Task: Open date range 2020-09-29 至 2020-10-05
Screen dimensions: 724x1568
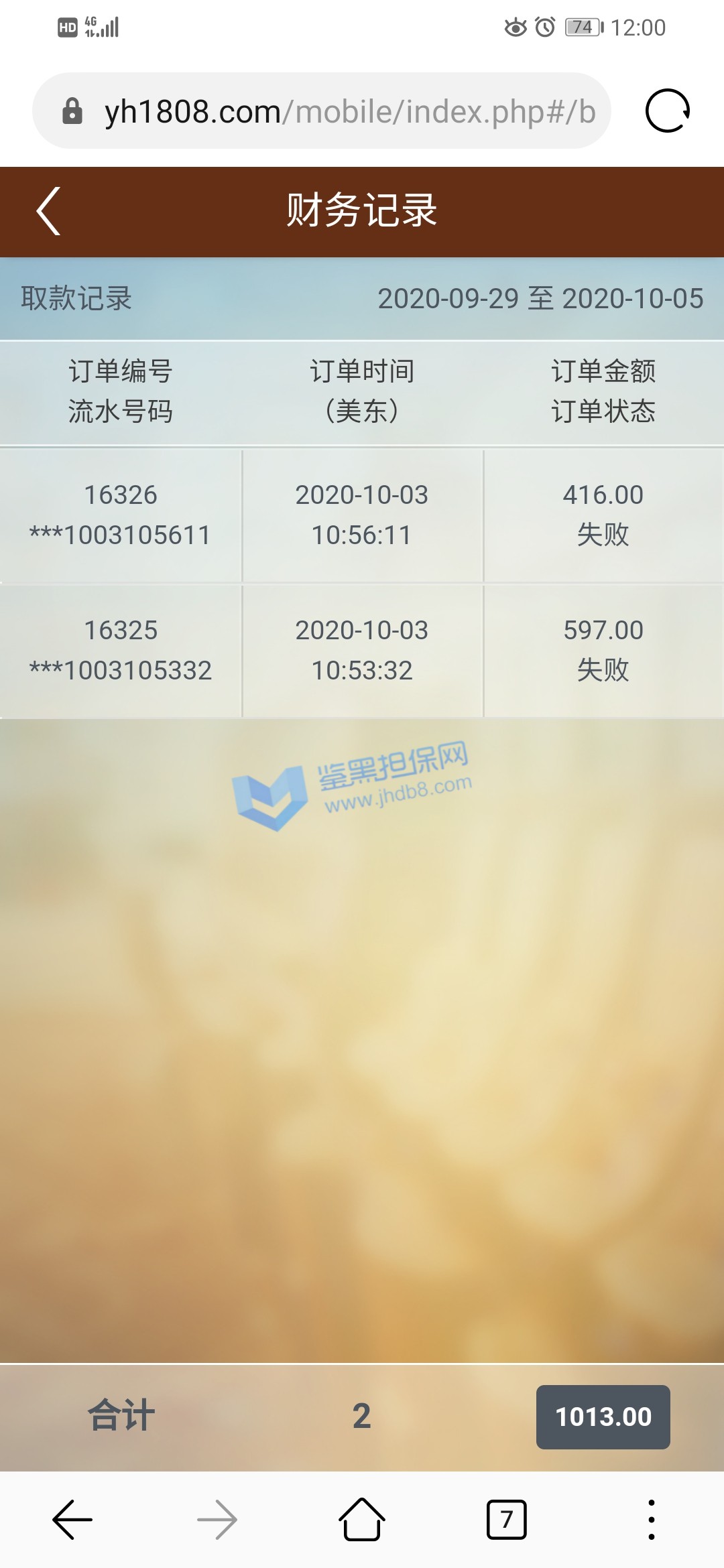Action: point(540,299)
